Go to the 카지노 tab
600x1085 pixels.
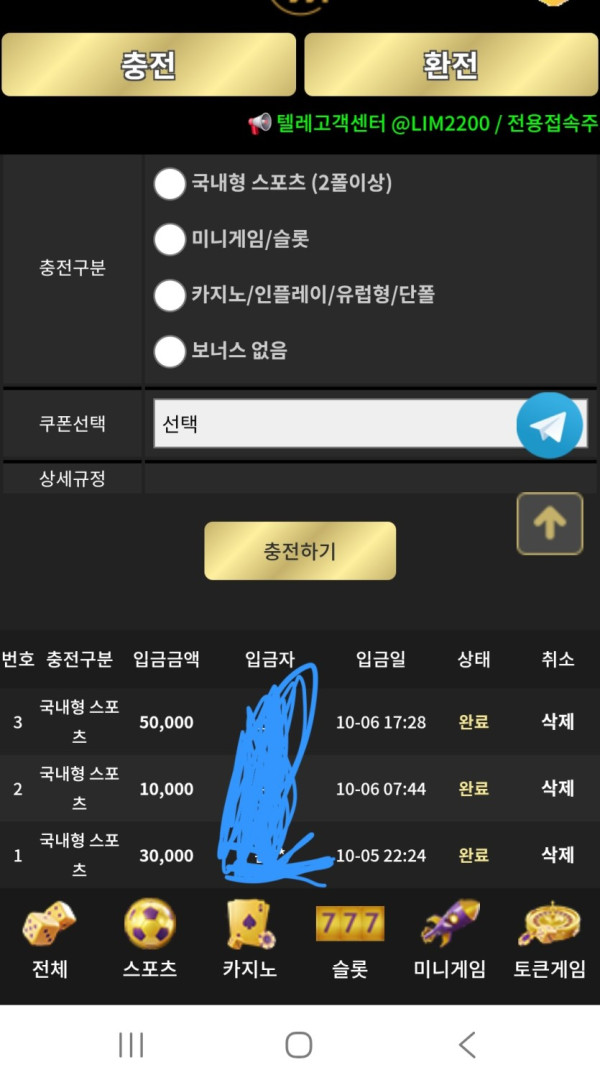[x=250, y=940]
